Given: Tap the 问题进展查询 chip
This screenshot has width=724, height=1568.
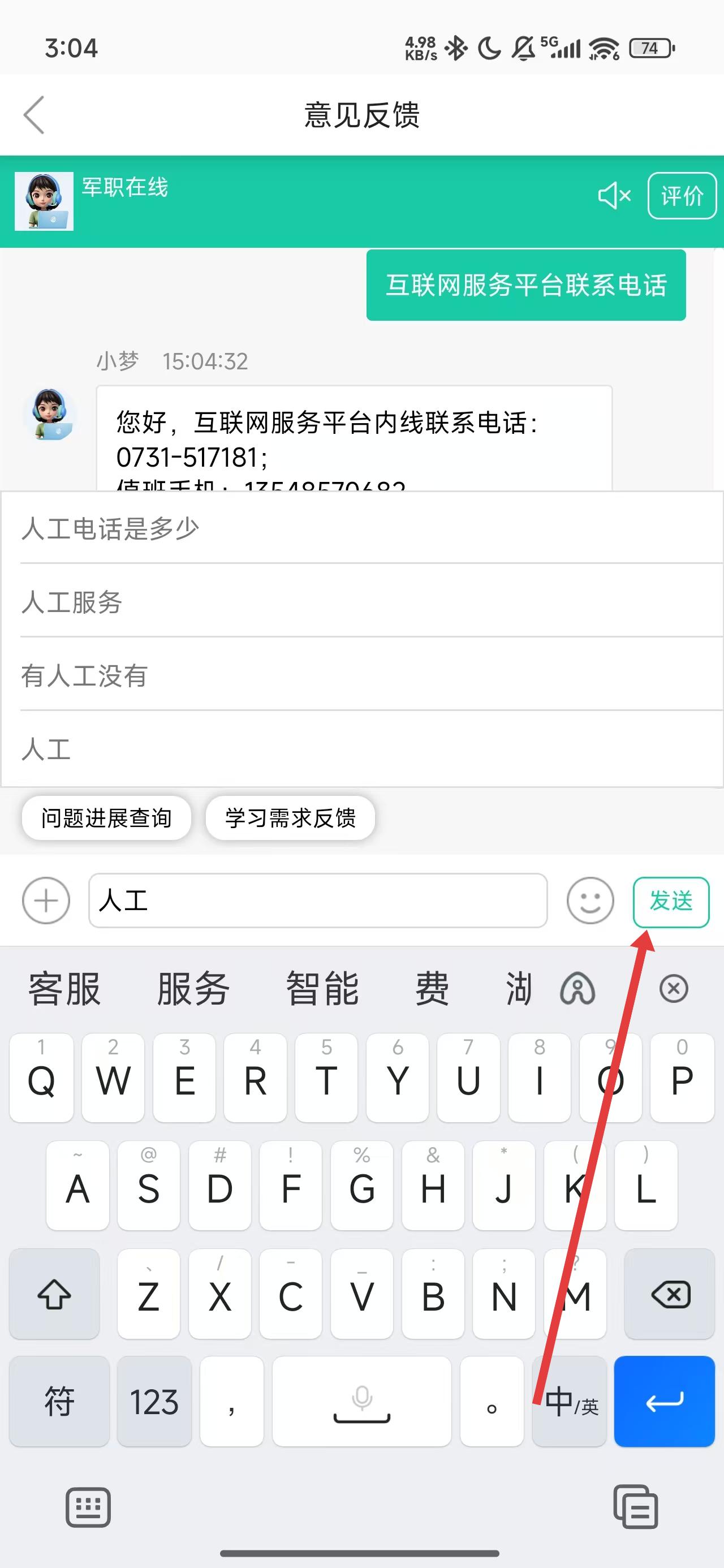Looking at the screenshot, I should 106,818.
